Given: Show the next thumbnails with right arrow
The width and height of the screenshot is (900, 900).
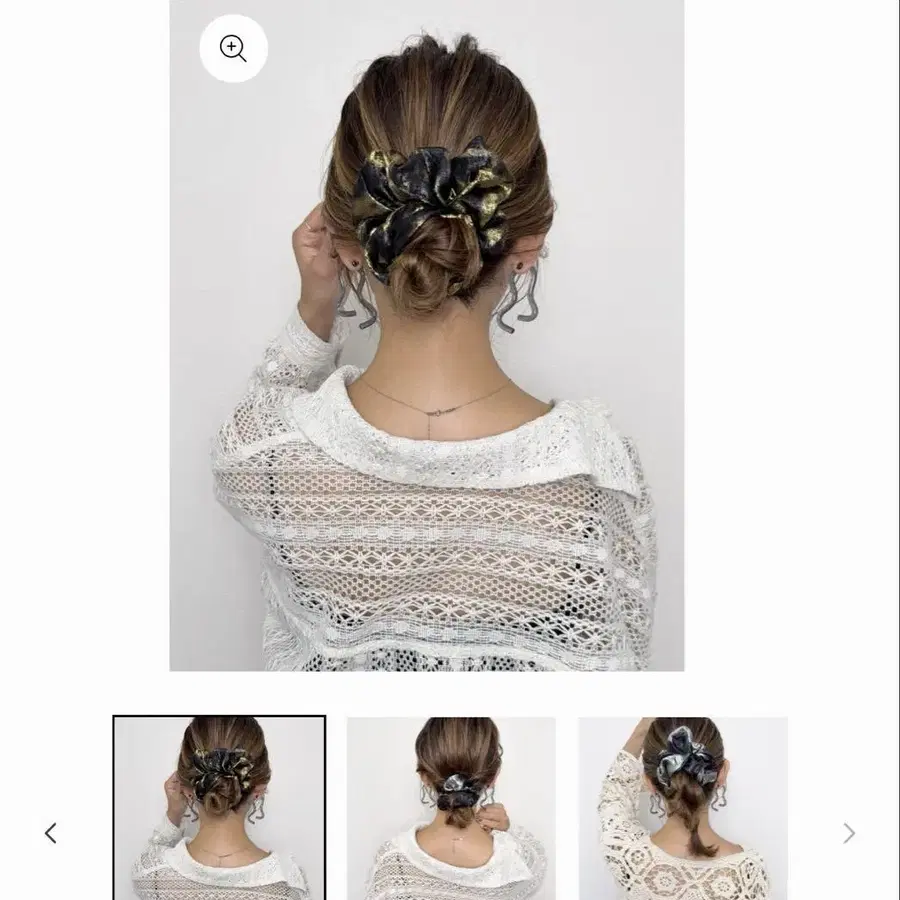Looking at the screenshot, I should [x=849, y=832].
